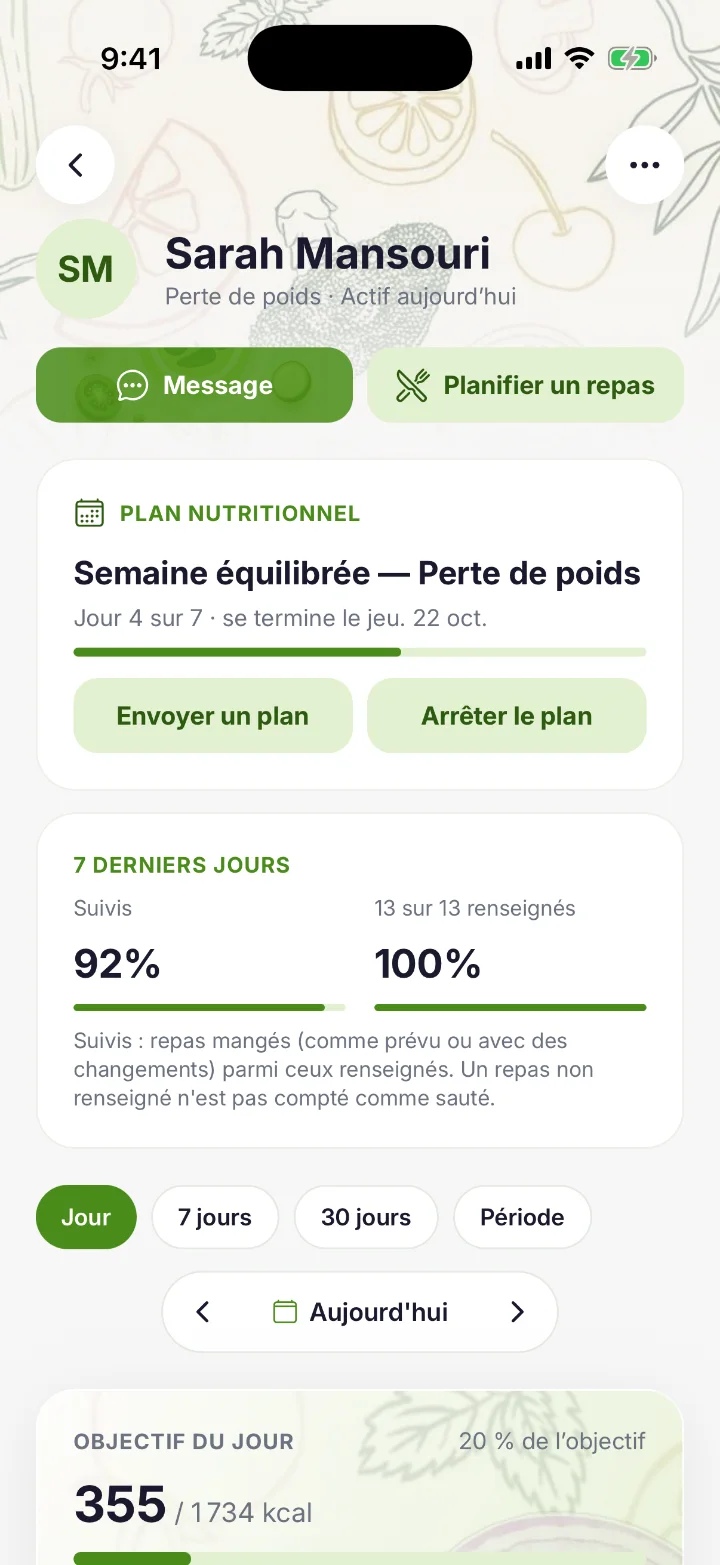Tap Arrêter le plan

tap(507, 716)
